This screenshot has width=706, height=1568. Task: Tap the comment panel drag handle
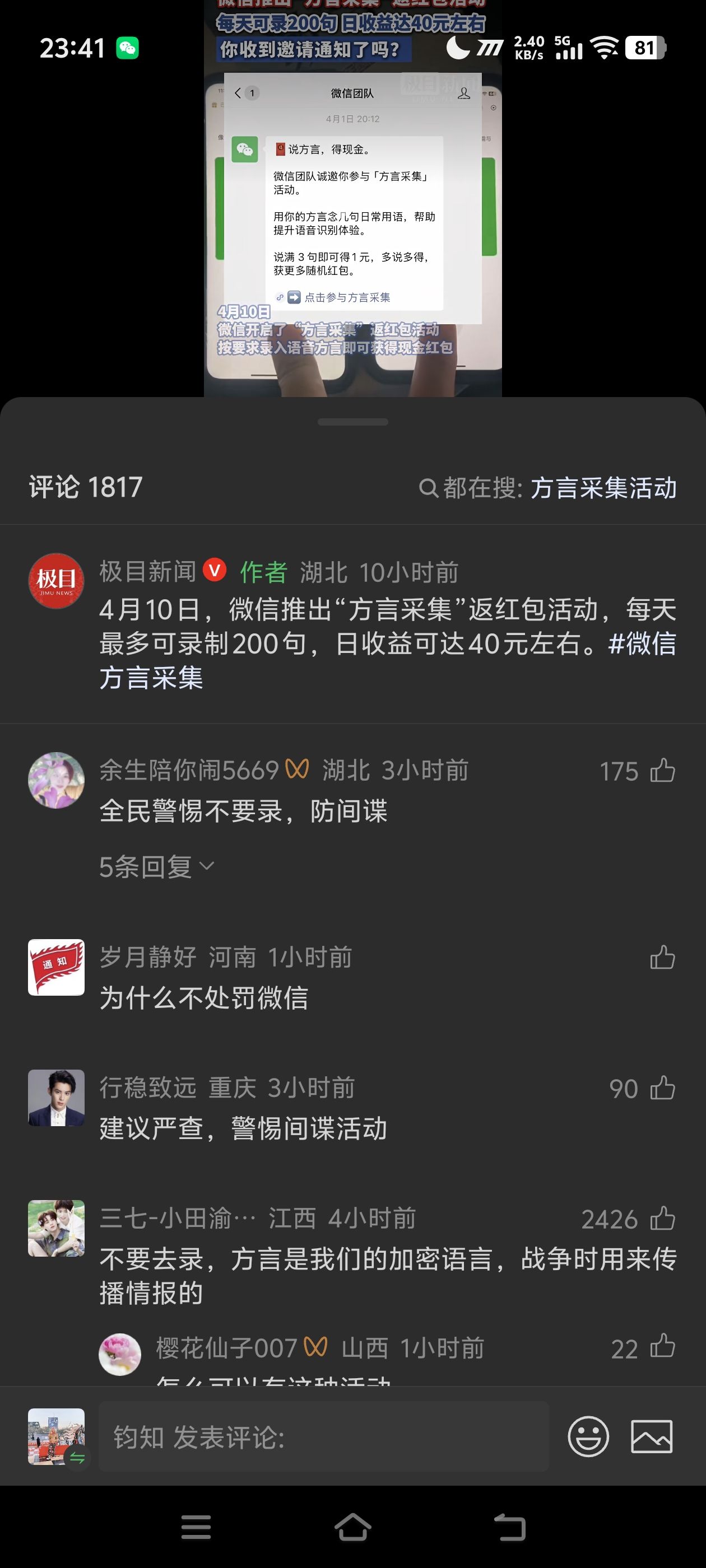(352, 422)
